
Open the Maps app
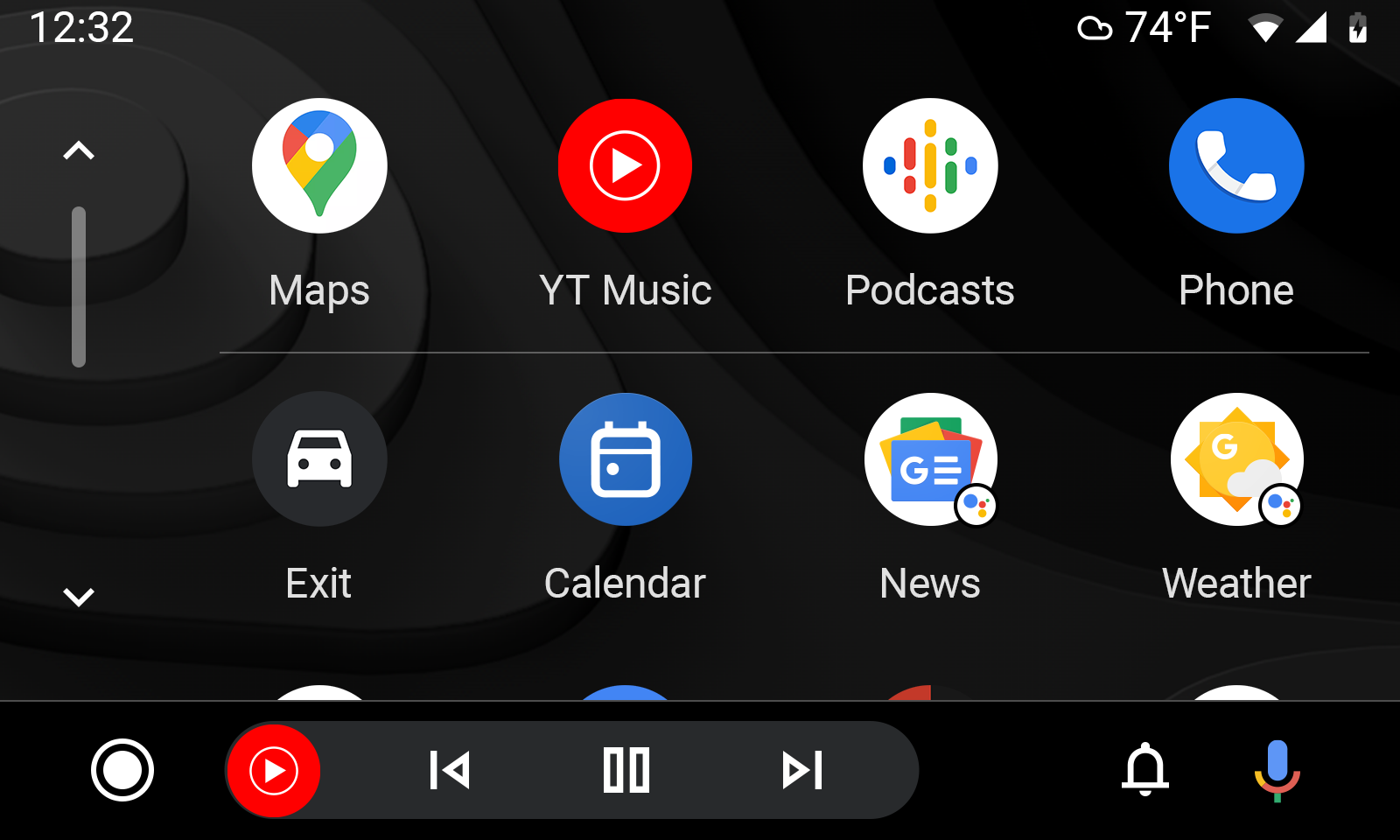click(319, 166)
